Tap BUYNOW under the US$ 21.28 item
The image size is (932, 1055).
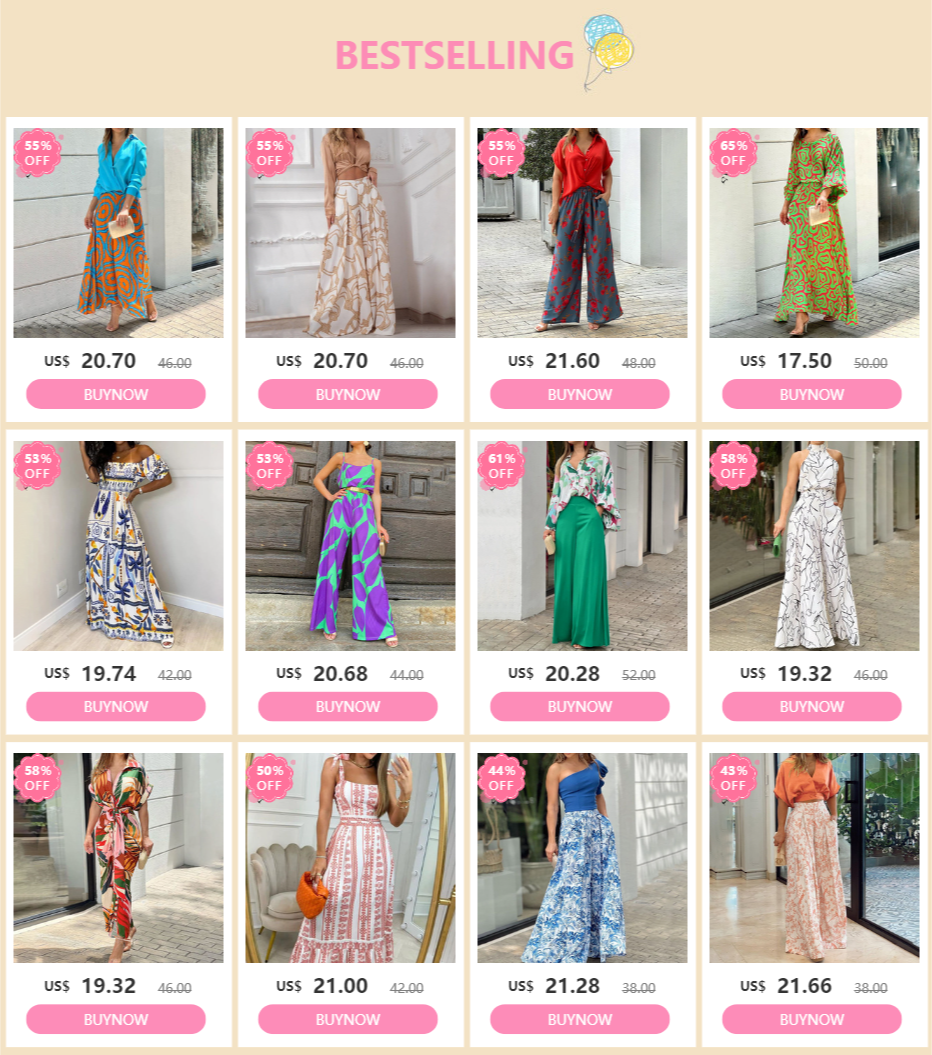[x=579, y=1019]
